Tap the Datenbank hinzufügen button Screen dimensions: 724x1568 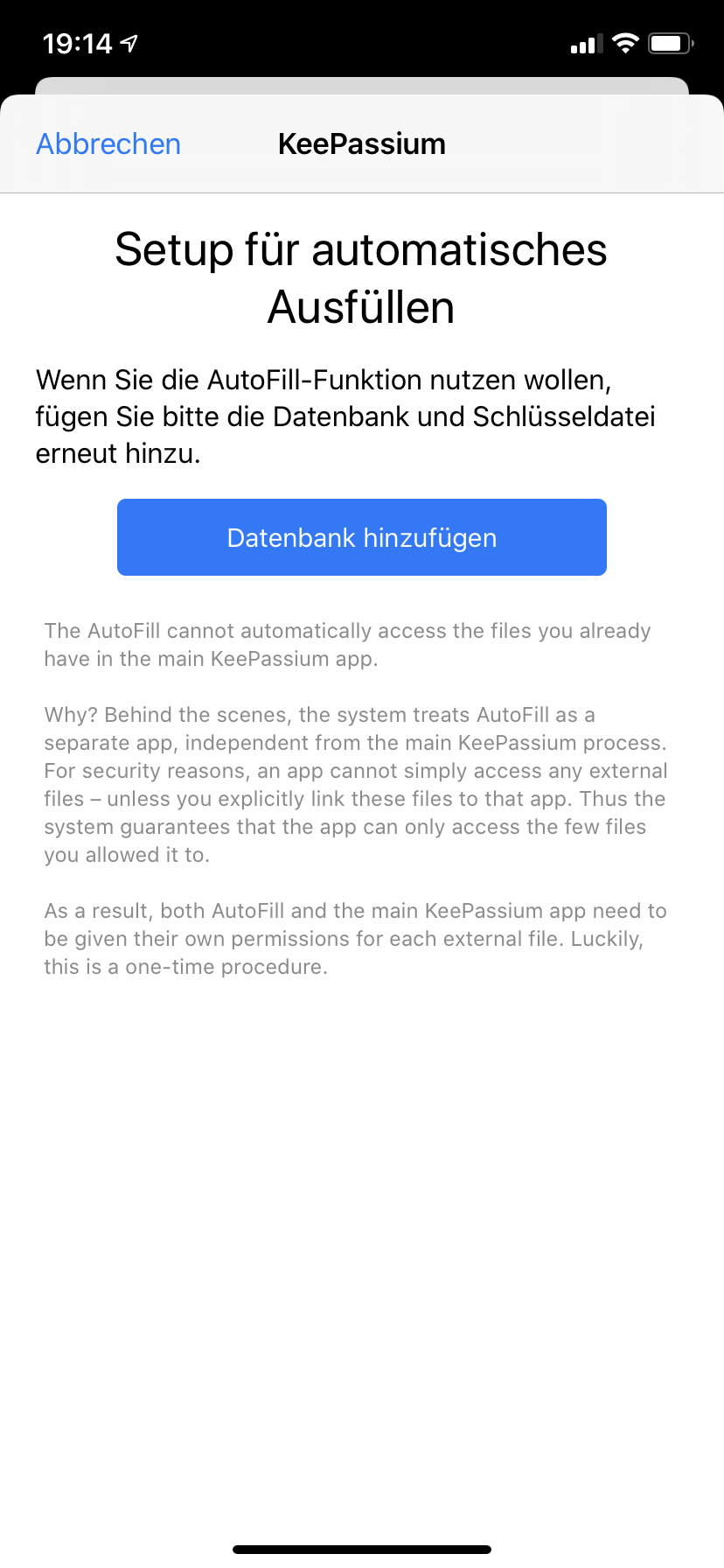click(361, 537)
